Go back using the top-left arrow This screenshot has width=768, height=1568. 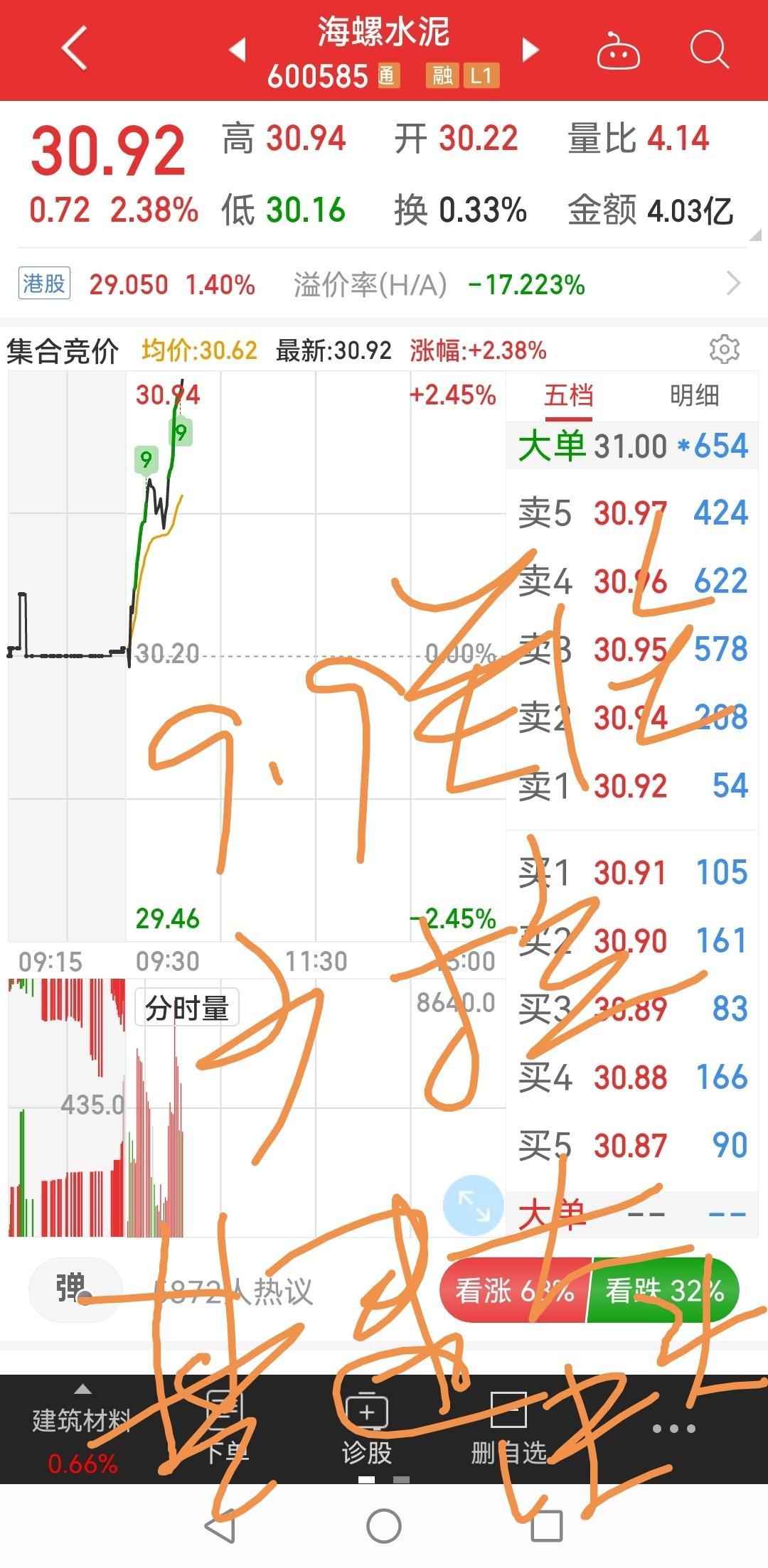[75, 48]
